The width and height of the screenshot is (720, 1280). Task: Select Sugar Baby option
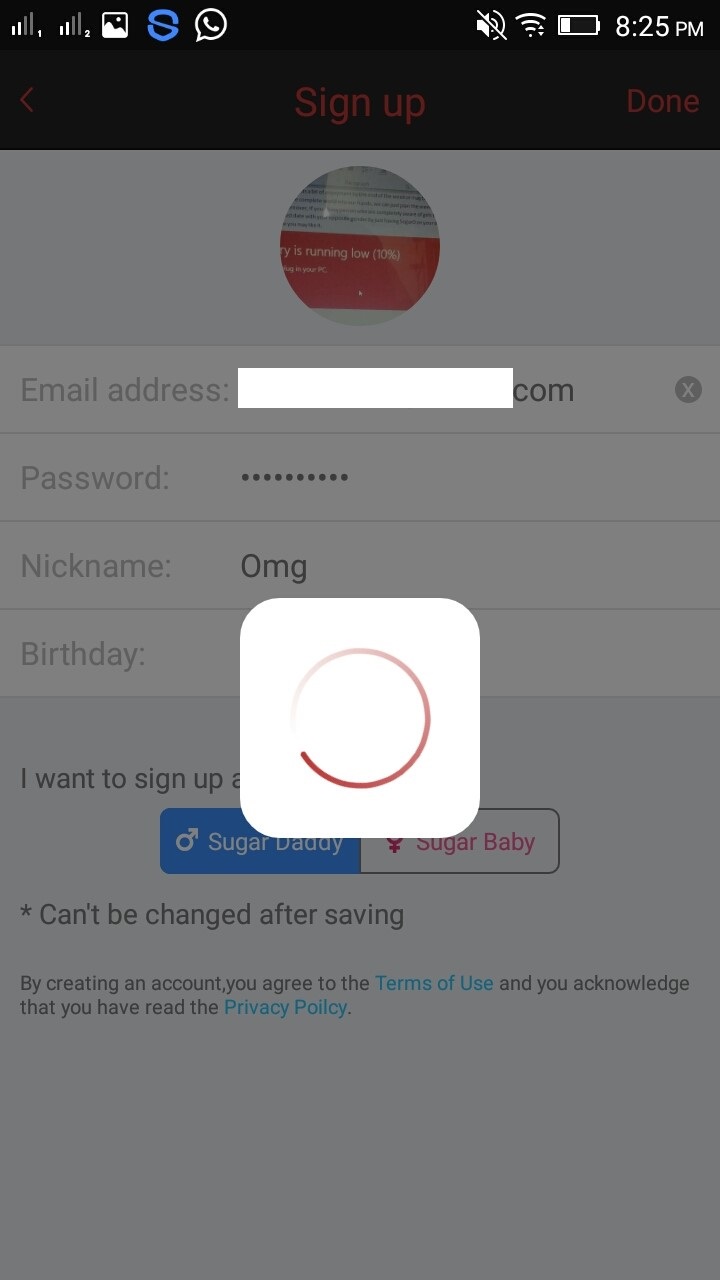pyautogui.click(x=460, y=841)
